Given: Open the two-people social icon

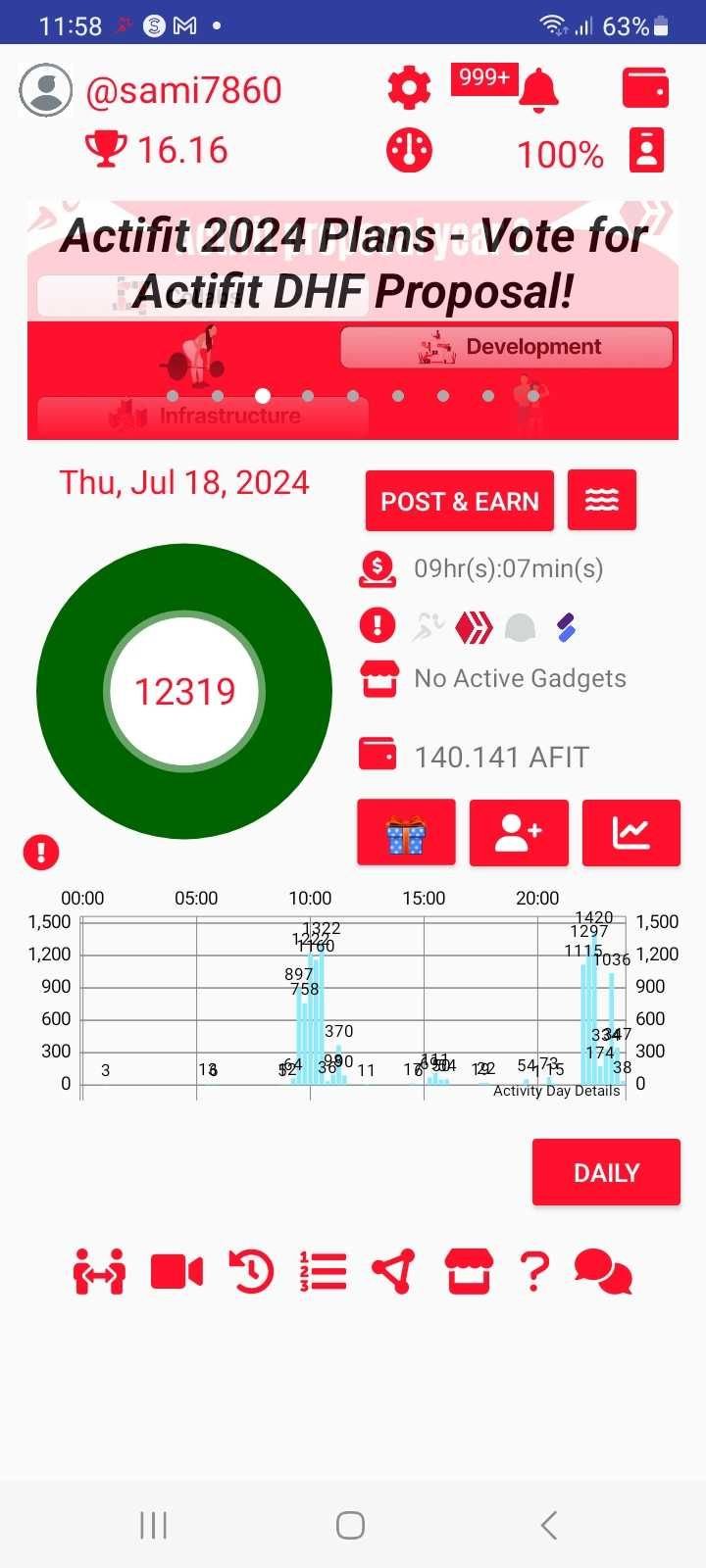Looking at the screenshot, I should (99, 1272).
